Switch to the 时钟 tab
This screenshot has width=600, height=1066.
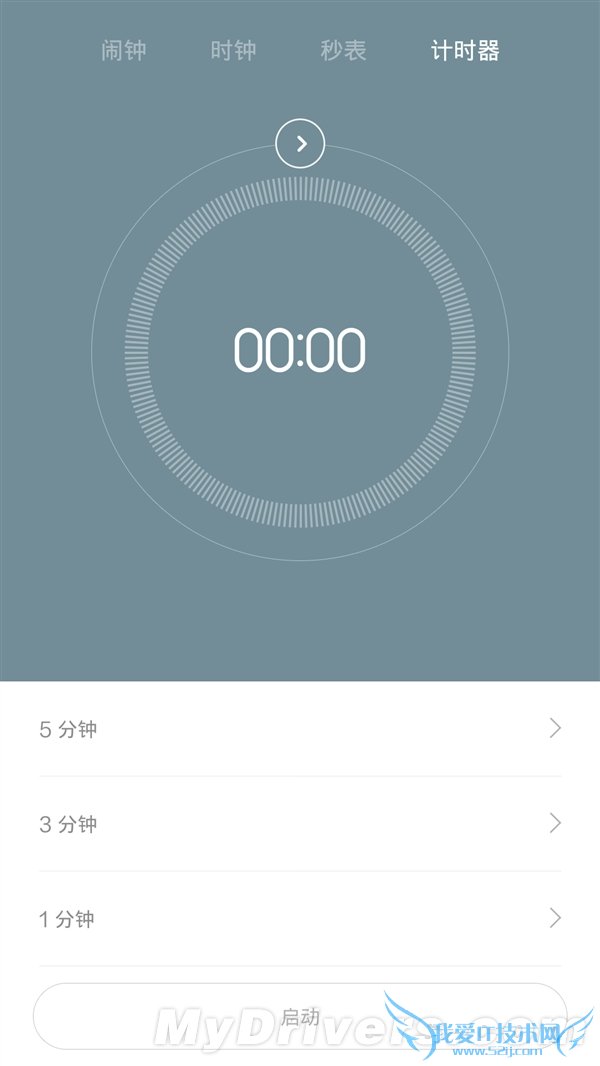pos(234,51)
